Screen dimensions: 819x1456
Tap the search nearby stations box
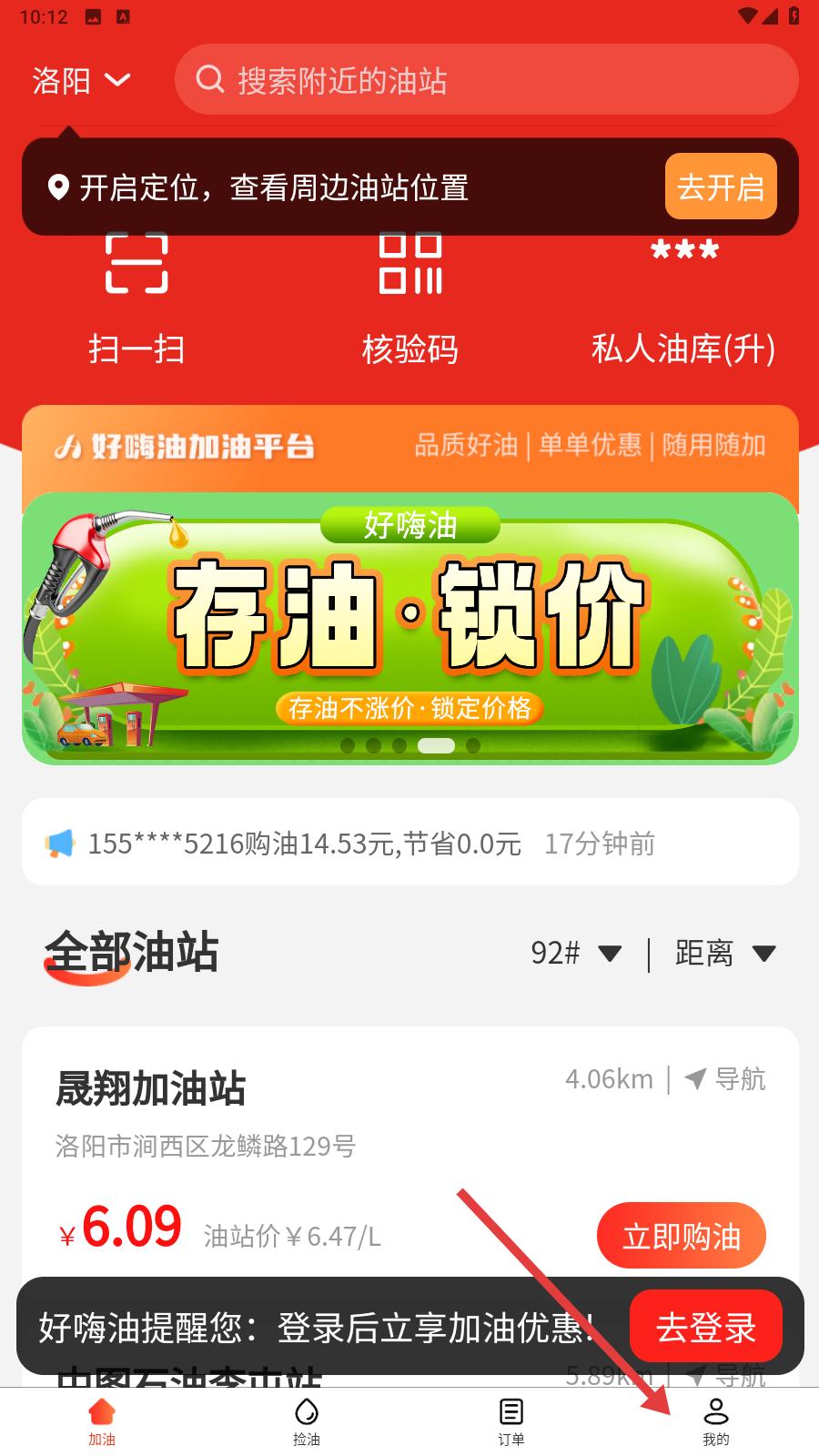click(486, 80)
